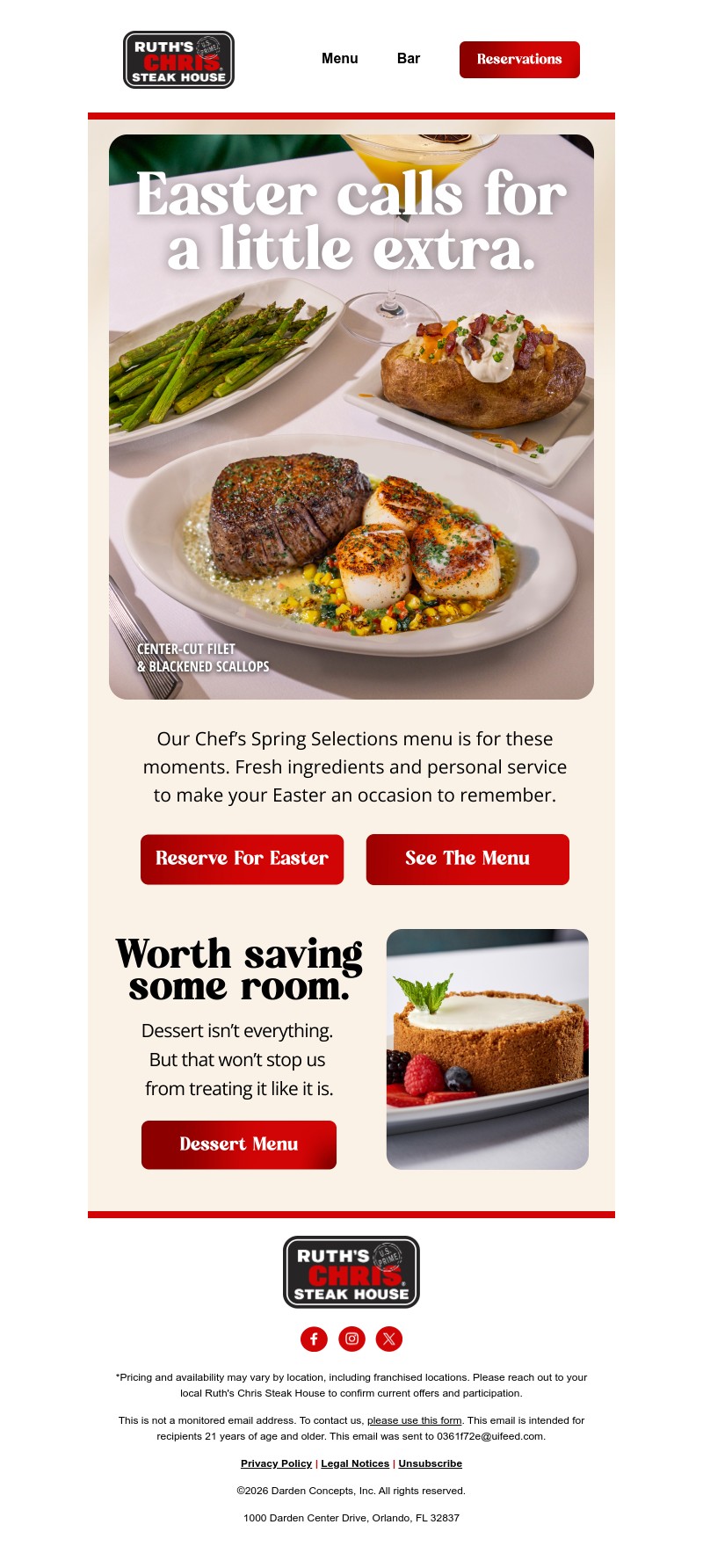Select the Bar navigation item
Image resolution: width=703 pixels, height=1568 pixels.
pyautogui.click(x=409, y=59)
